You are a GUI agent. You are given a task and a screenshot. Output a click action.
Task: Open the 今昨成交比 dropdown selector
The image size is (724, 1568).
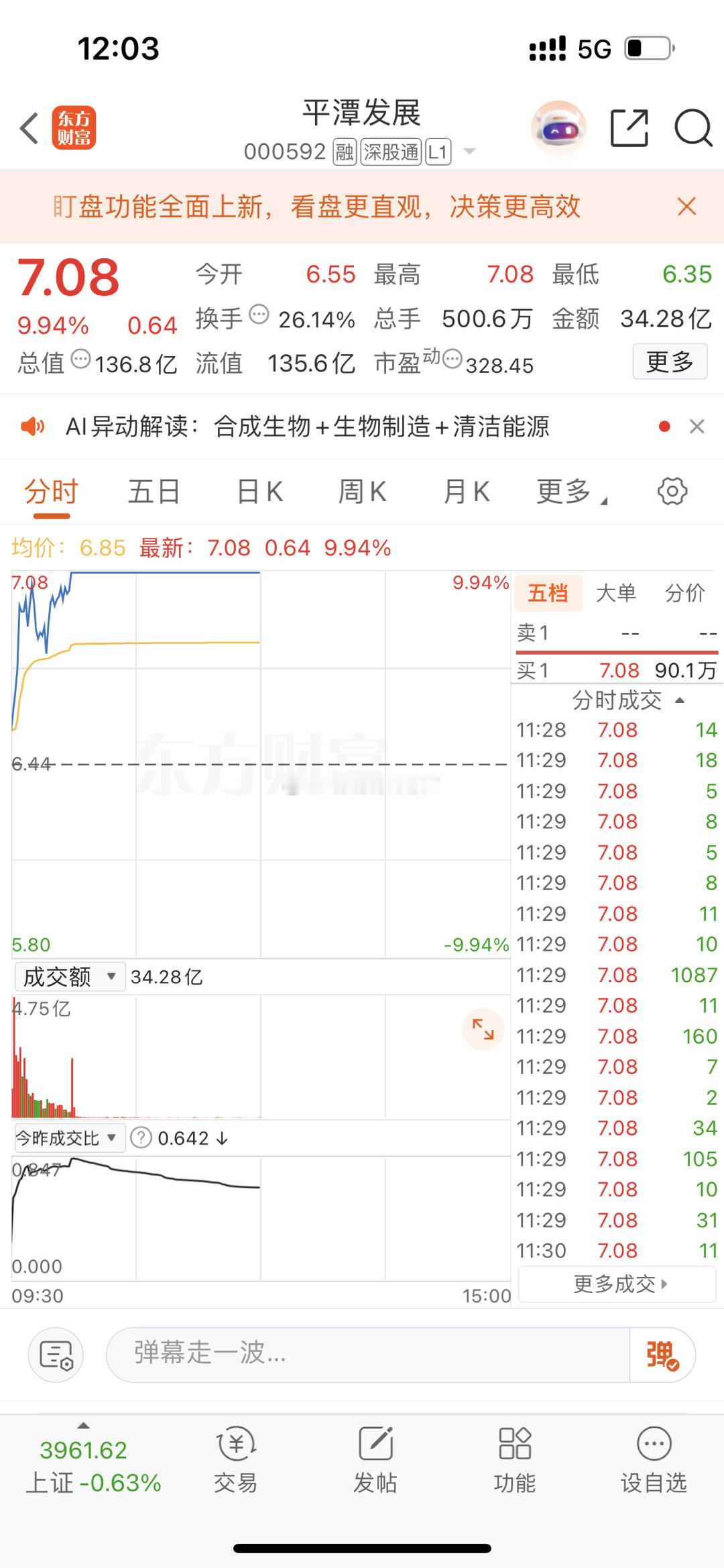[x=69, y=1137]
